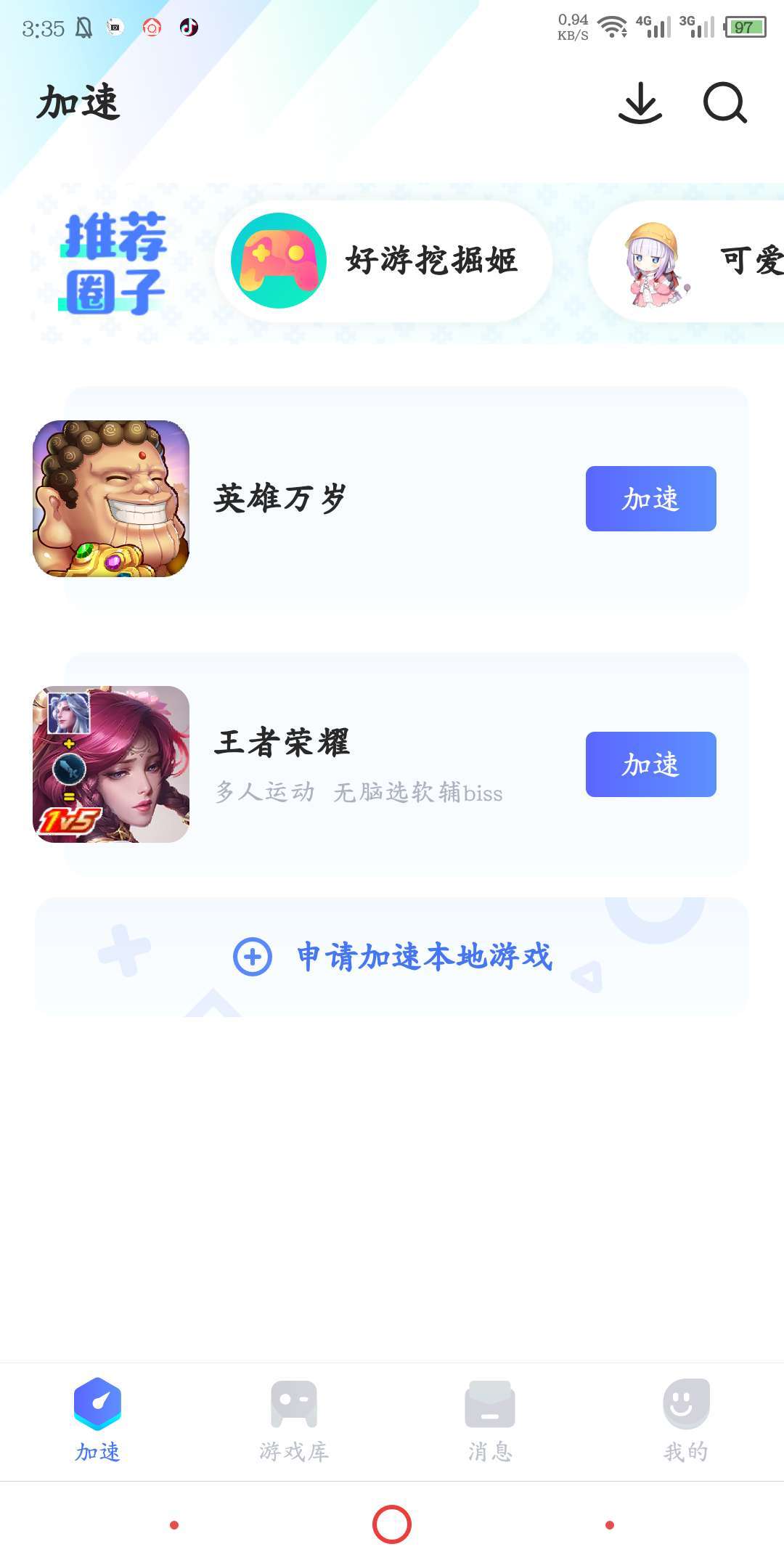Open the 英雄万岁 game icon
The image size is (784, 1568).
(x=111, y=499)
